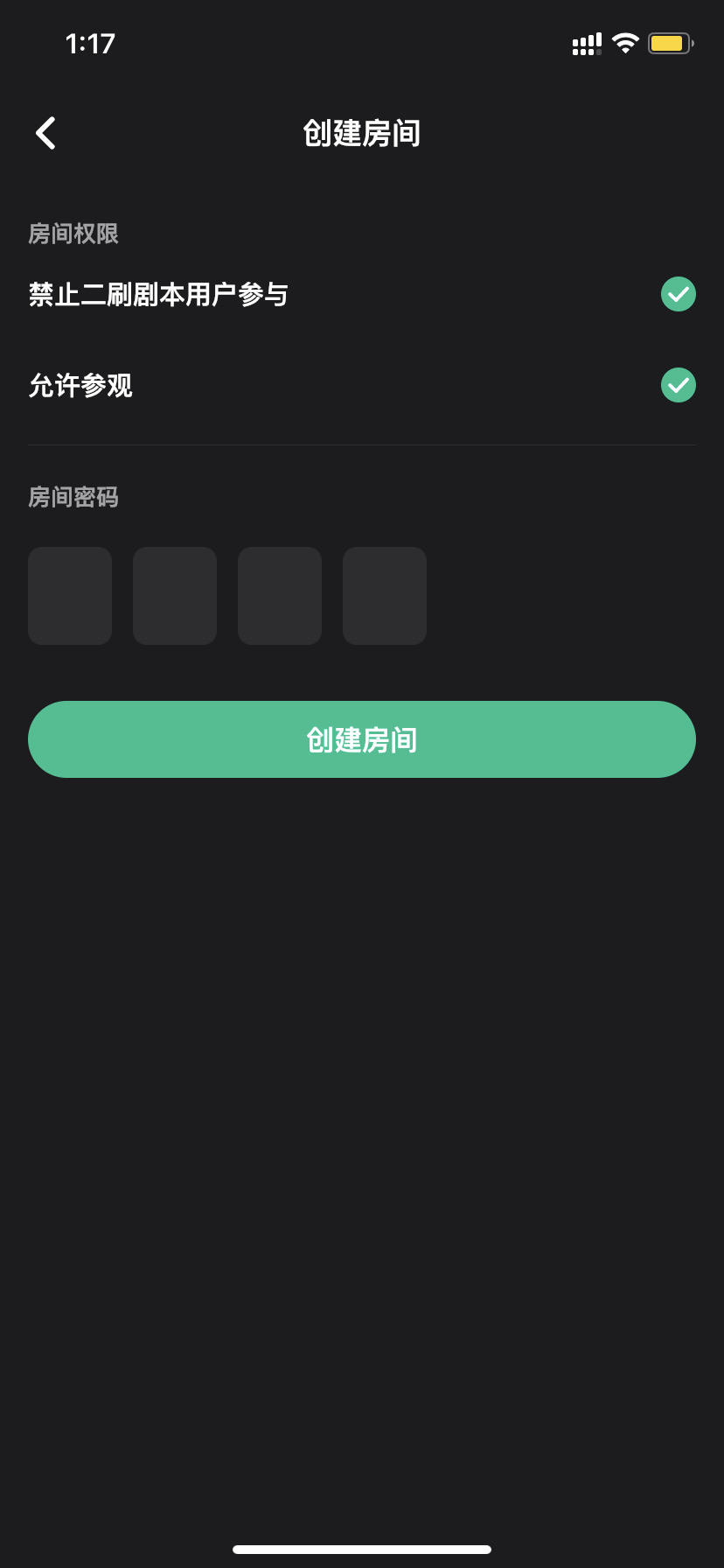
Task: Tap the green 创建房间 button
Action: point(362,739)
